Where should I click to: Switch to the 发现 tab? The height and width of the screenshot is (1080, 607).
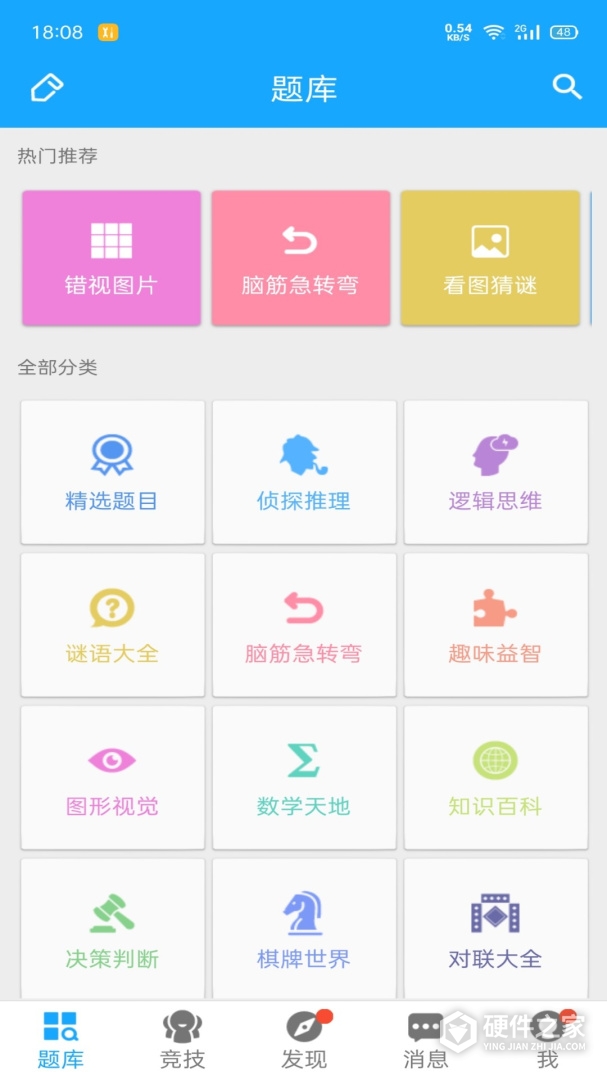pos(304,1040)
